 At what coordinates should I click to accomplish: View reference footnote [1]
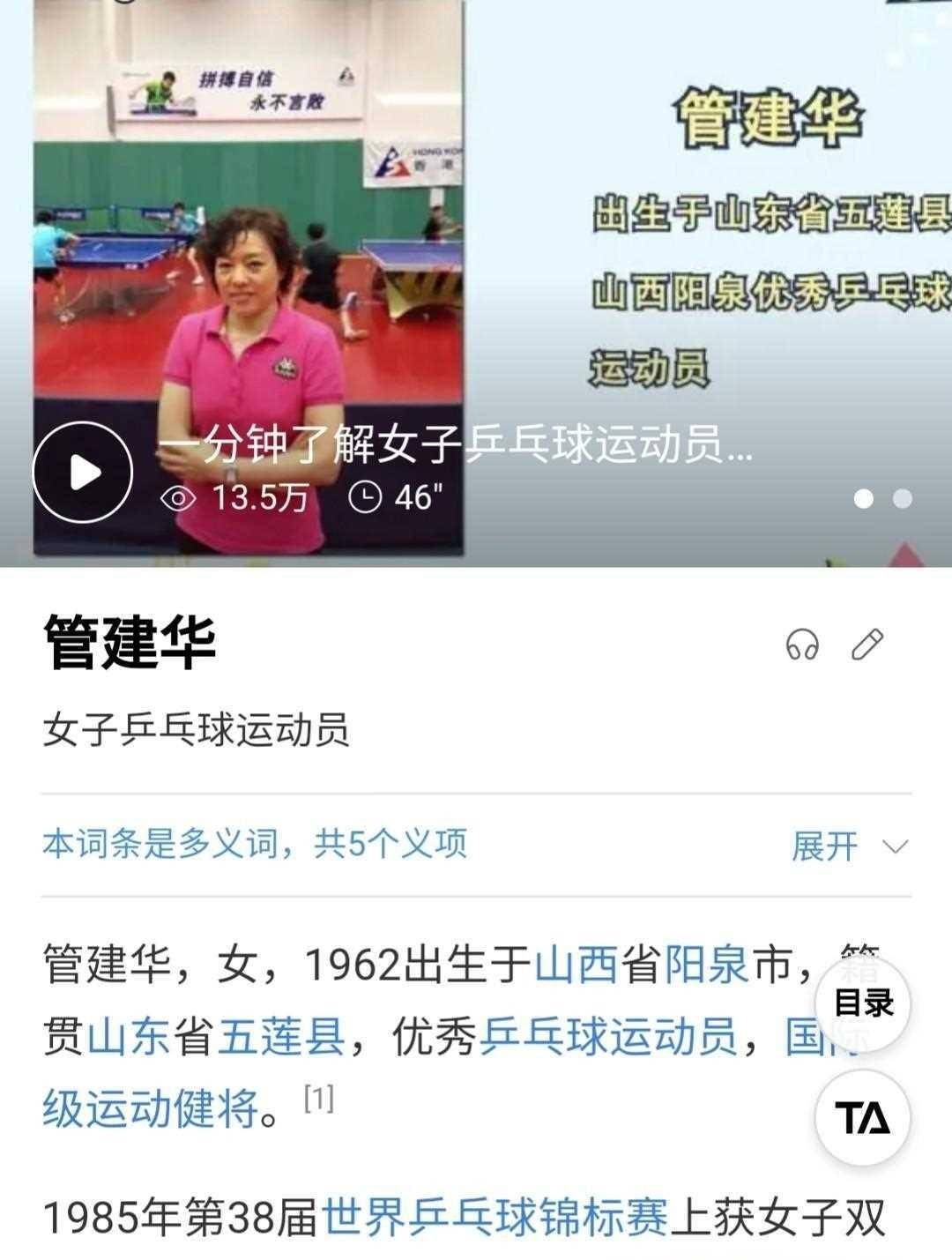click(x=318, y=1099)
